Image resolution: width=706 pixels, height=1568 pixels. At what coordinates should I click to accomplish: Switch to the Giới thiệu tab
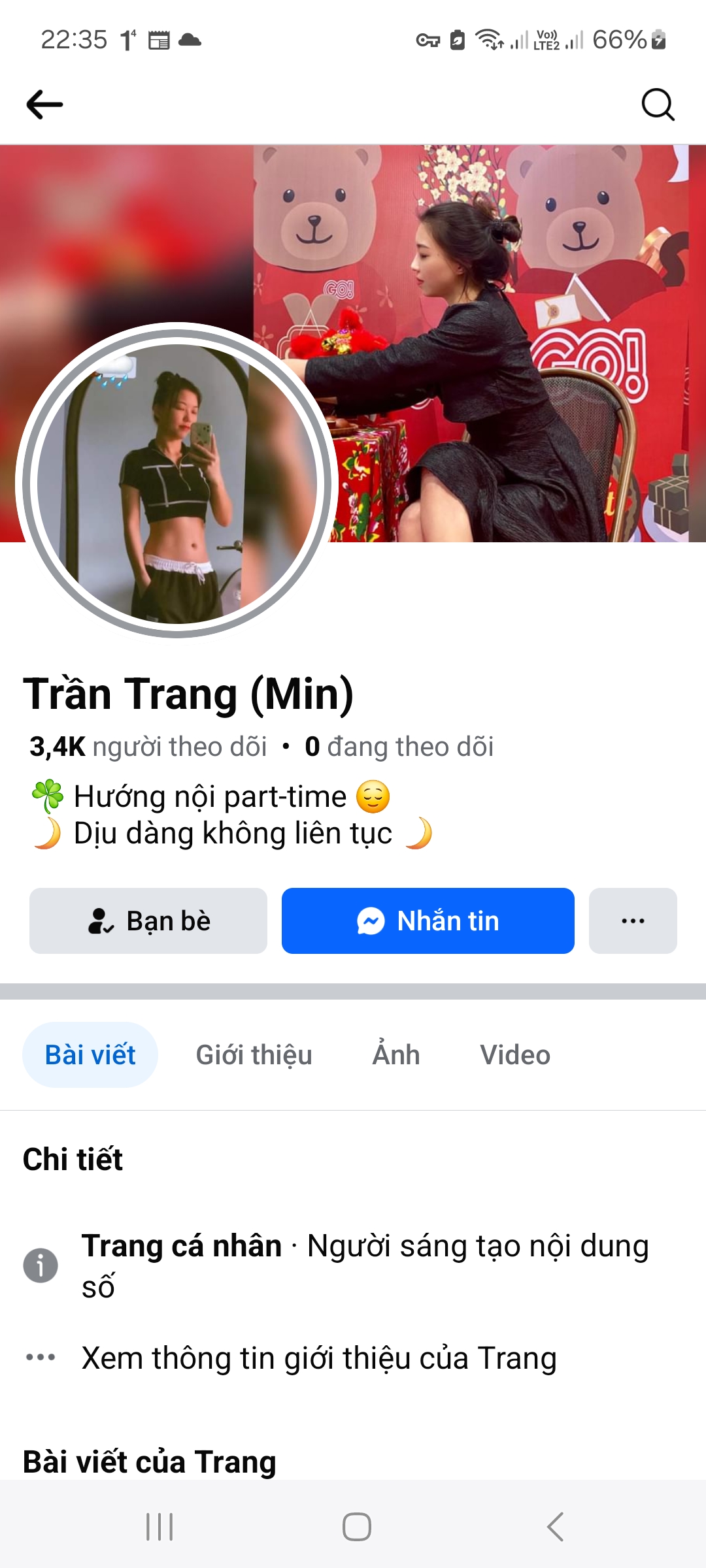click(x=254, y=1054)
